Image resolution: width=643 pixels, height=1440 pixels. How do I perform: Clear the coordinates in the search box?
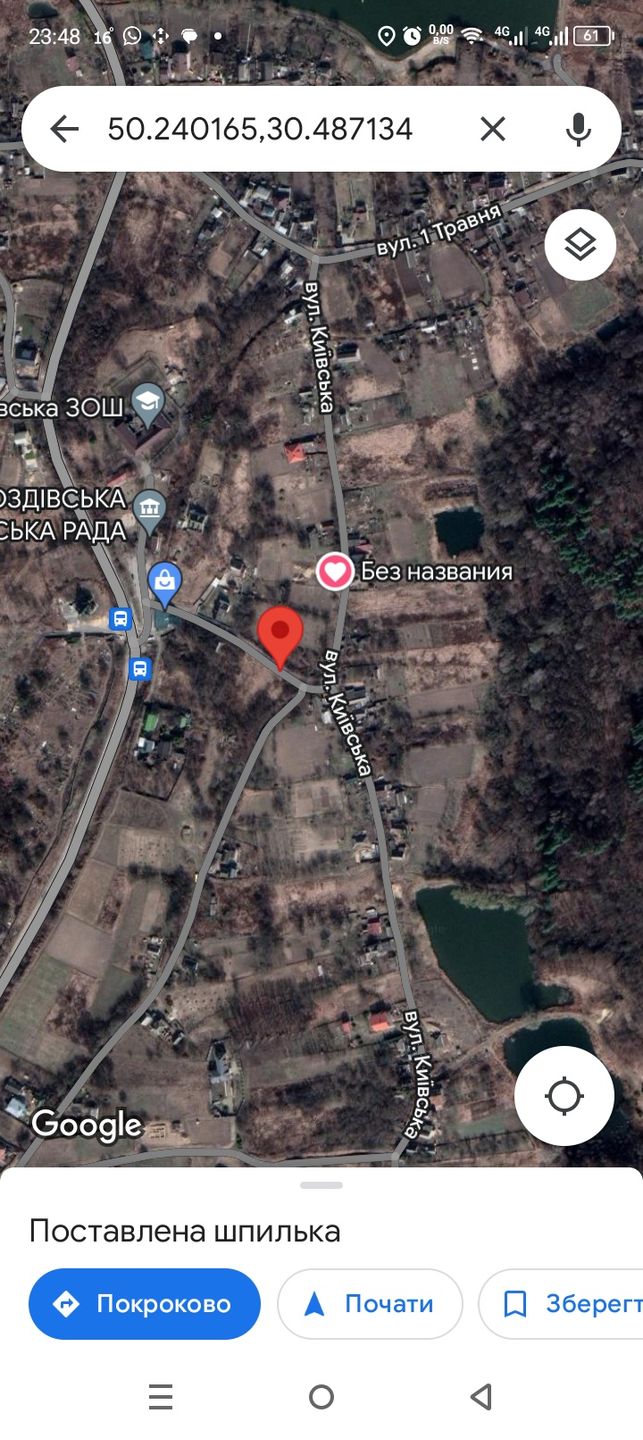[x=492, y=129]
